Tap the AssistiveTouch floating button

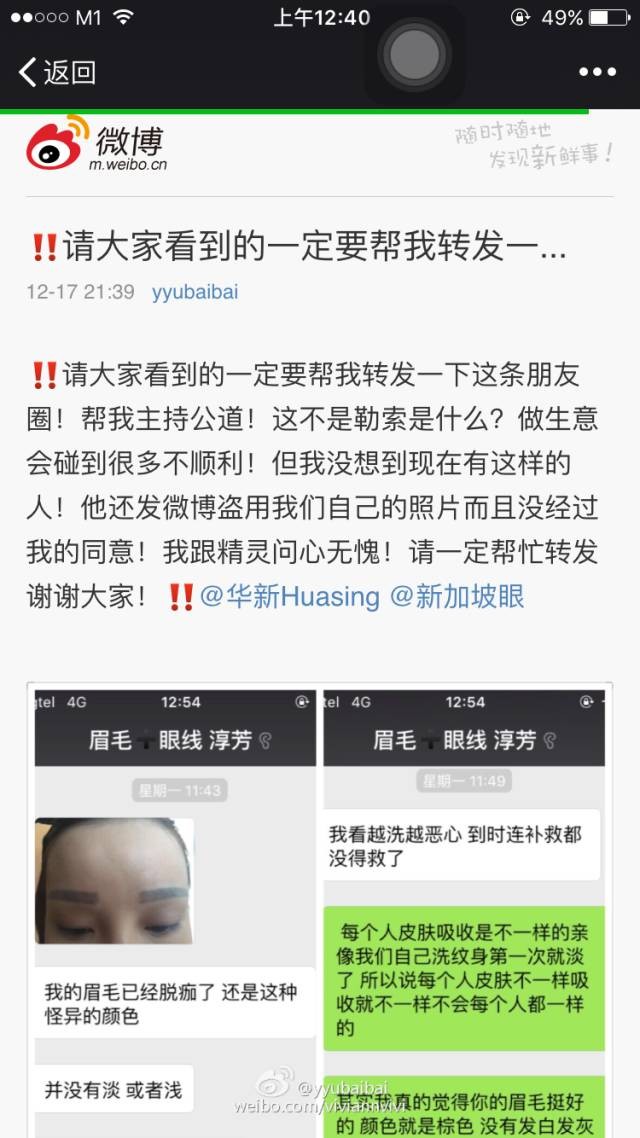pyautogui.click(x=415, y=56)
